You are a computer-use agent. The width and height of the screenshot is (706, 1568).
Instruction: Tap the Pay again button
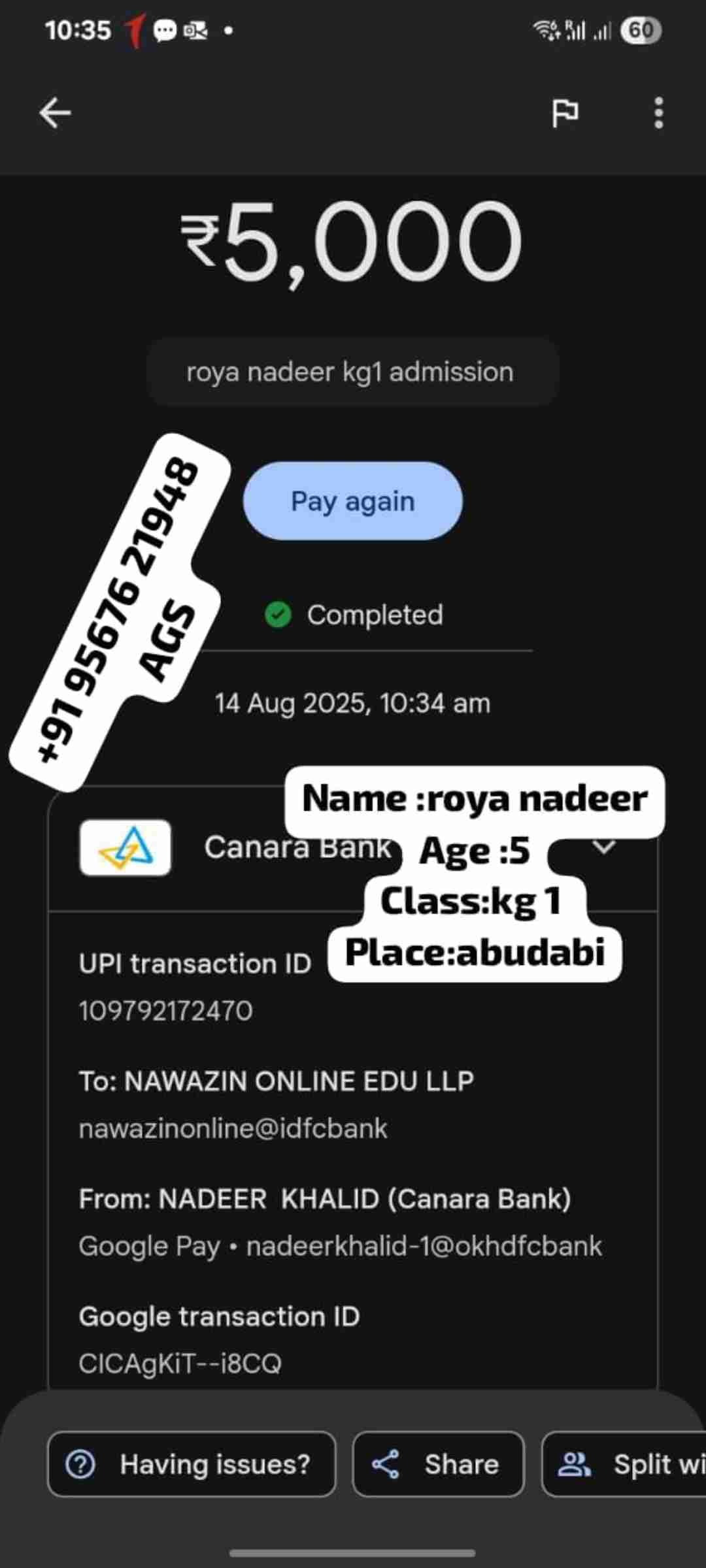(x=352, y=501)
